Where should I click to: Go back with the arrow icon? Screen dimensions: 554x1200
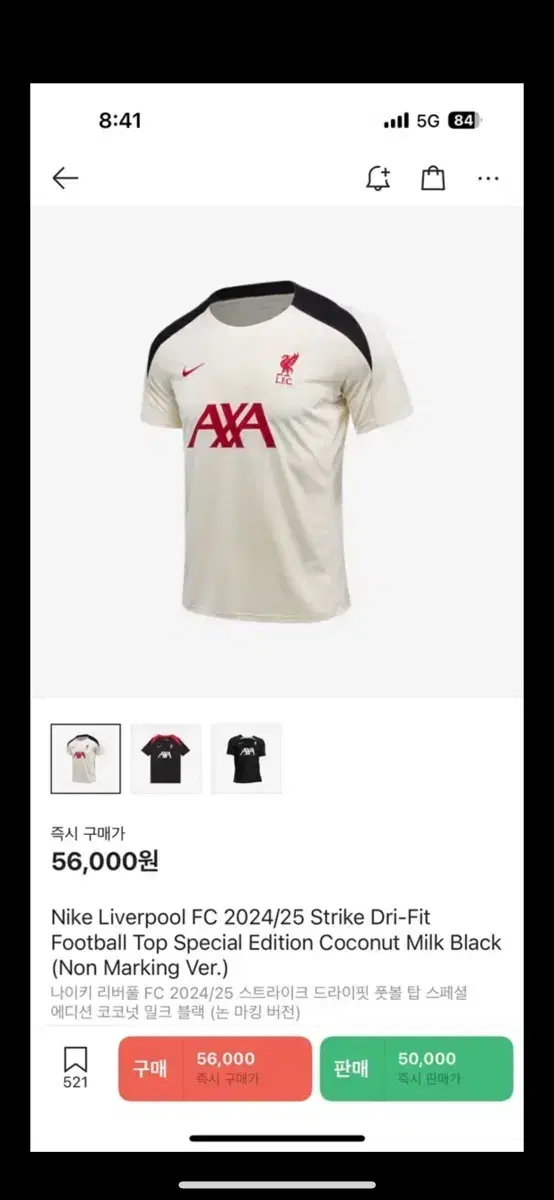65,179
